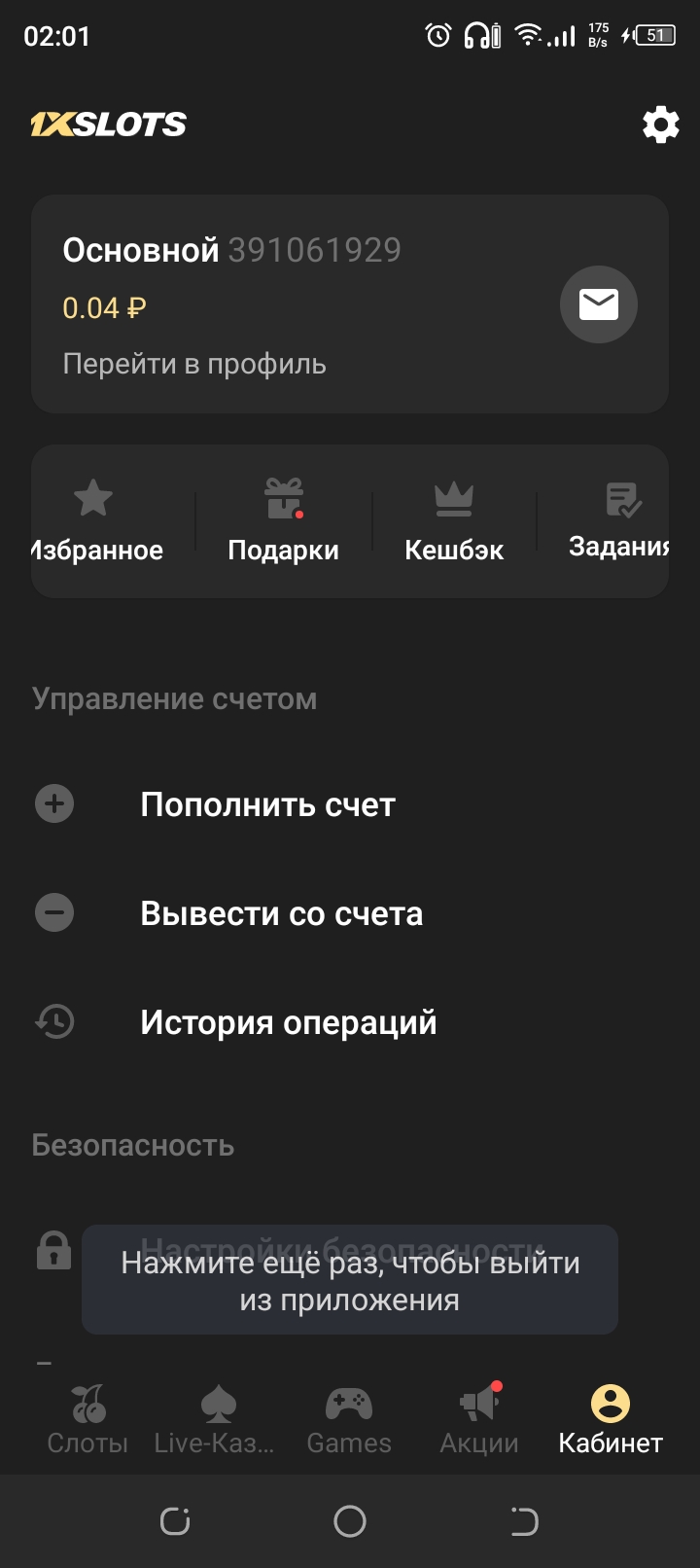Open the messages envelope button
This screenshot has height=1568, width=700.
point(598,304)
